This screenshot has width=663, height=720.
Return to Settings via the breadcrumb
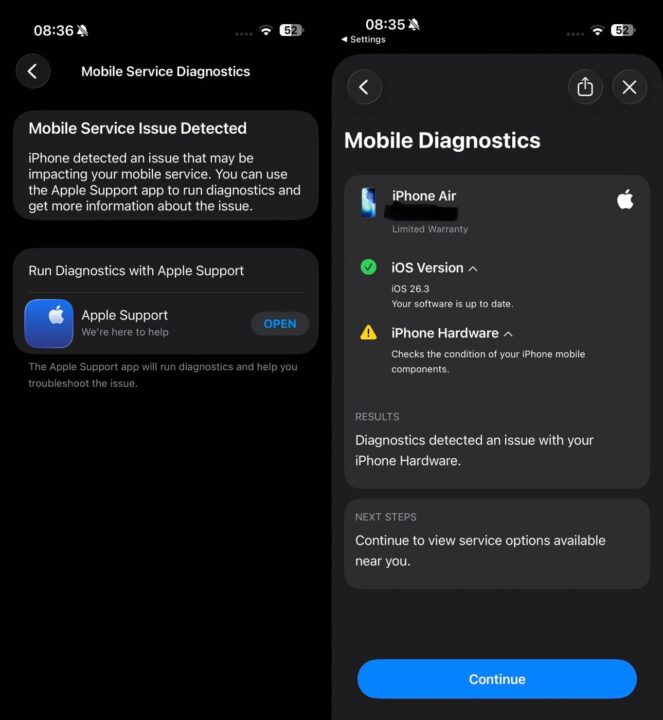364,40
